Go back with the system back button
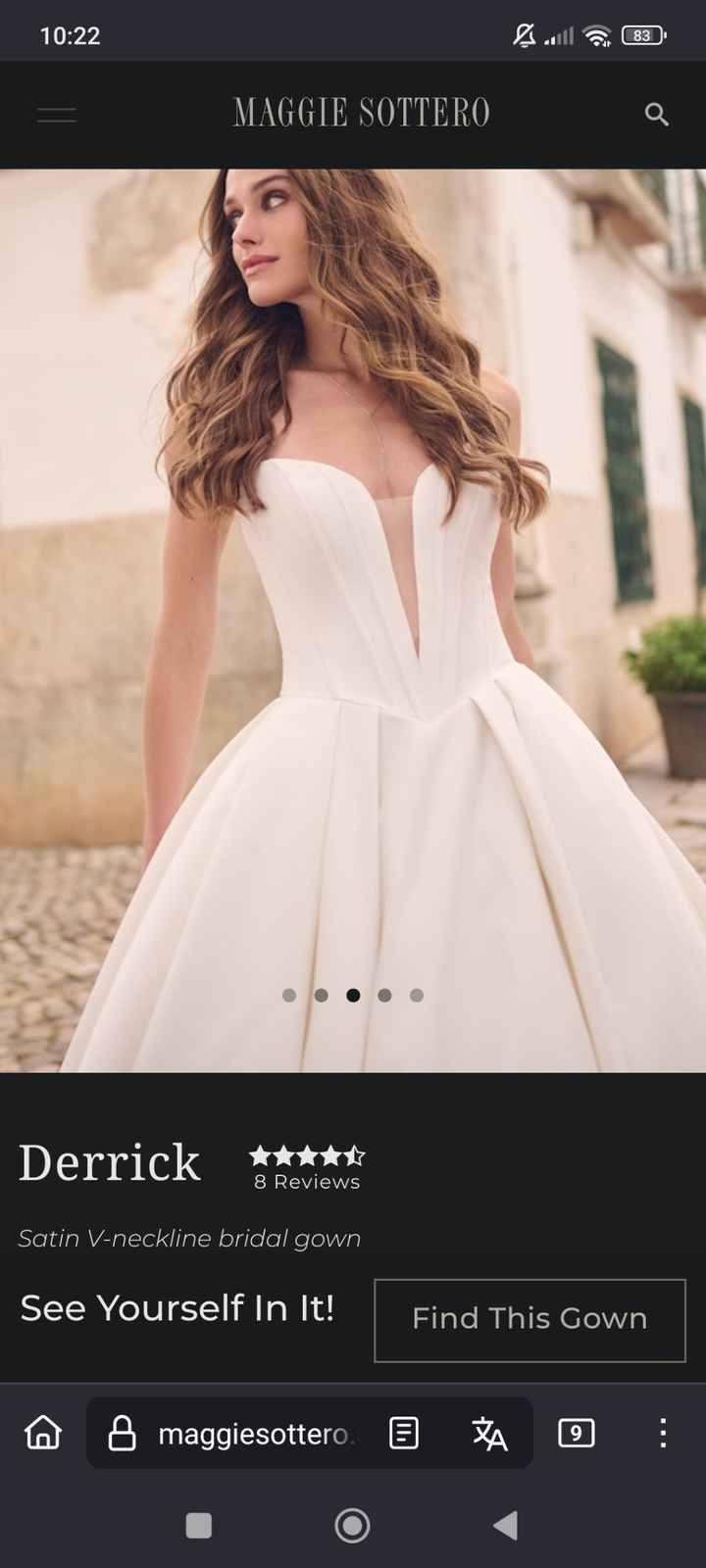 click(x=505, y=1525)
